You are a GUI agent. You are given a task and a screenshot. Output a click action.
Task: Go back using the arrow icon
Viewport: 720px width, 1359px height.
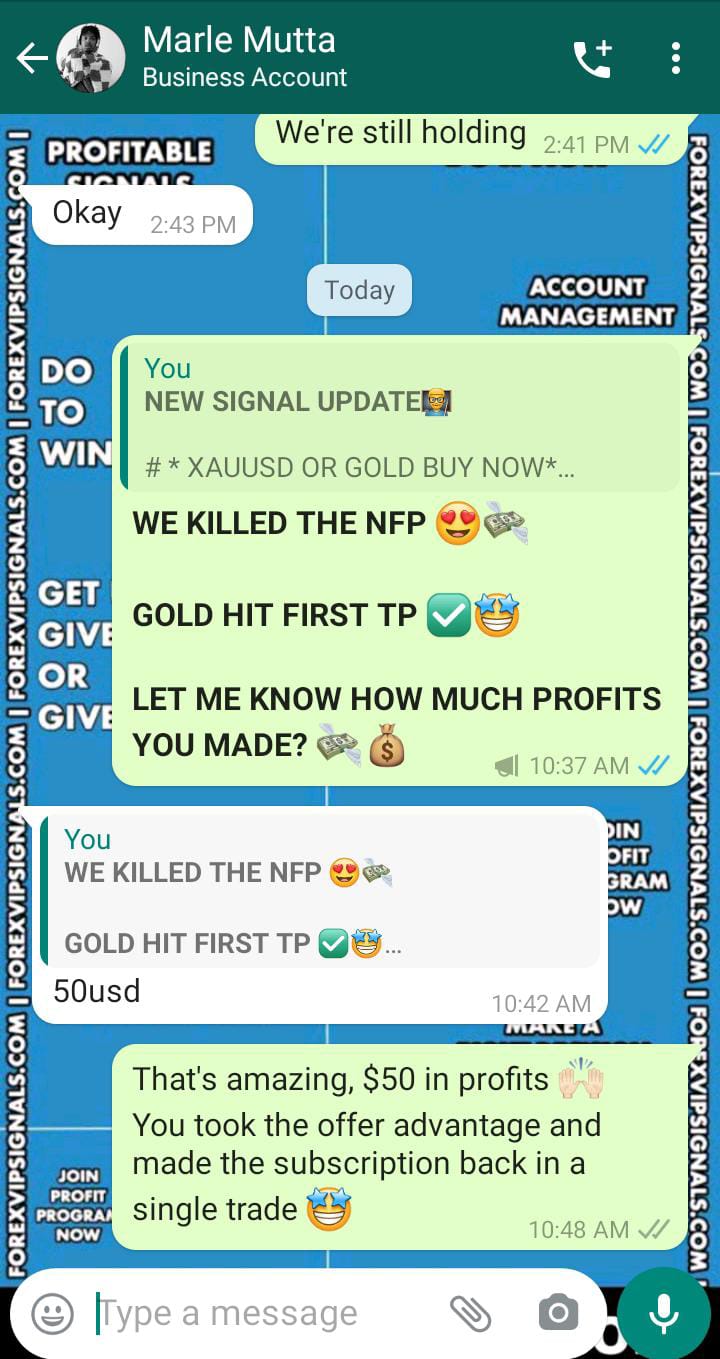pos(32,59)
